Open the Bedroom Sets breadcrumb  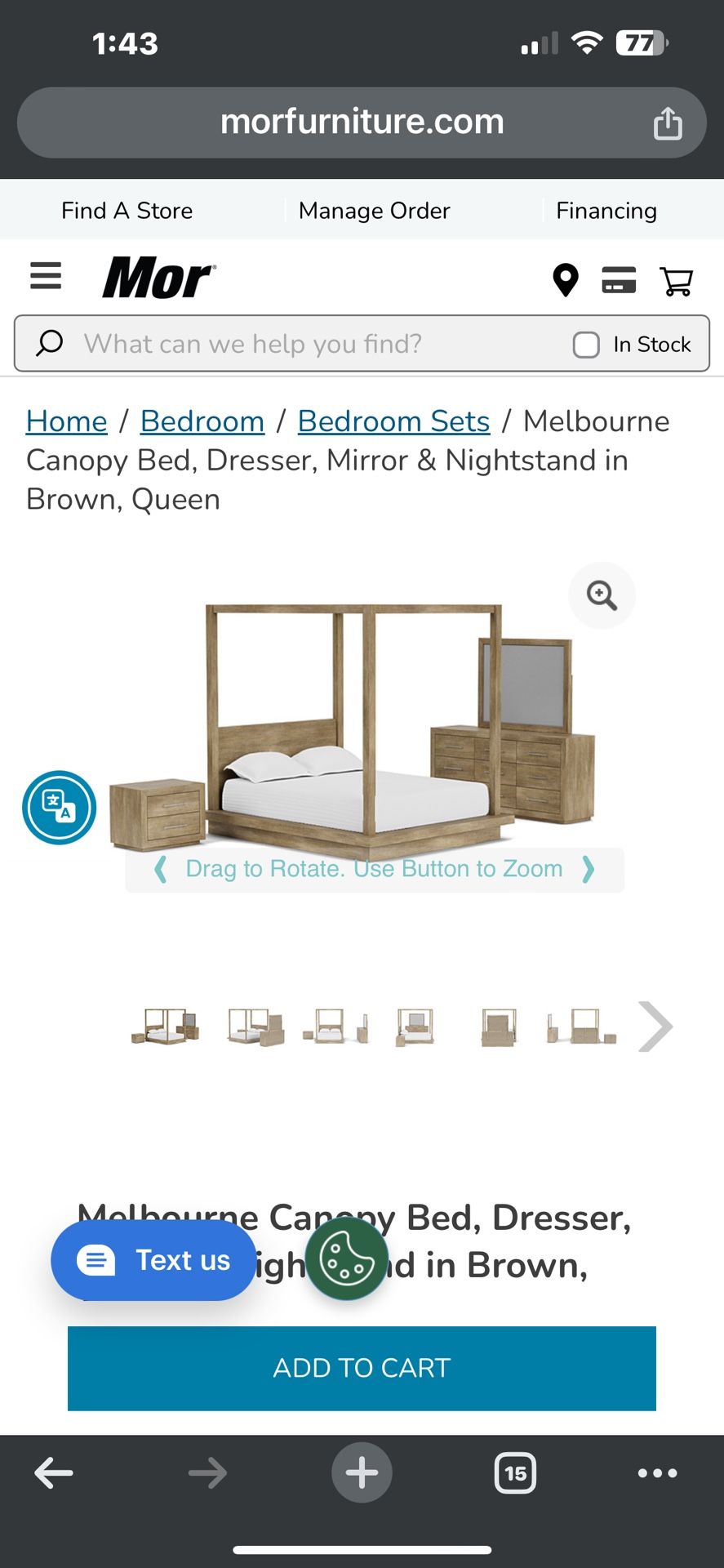[393, 421]
